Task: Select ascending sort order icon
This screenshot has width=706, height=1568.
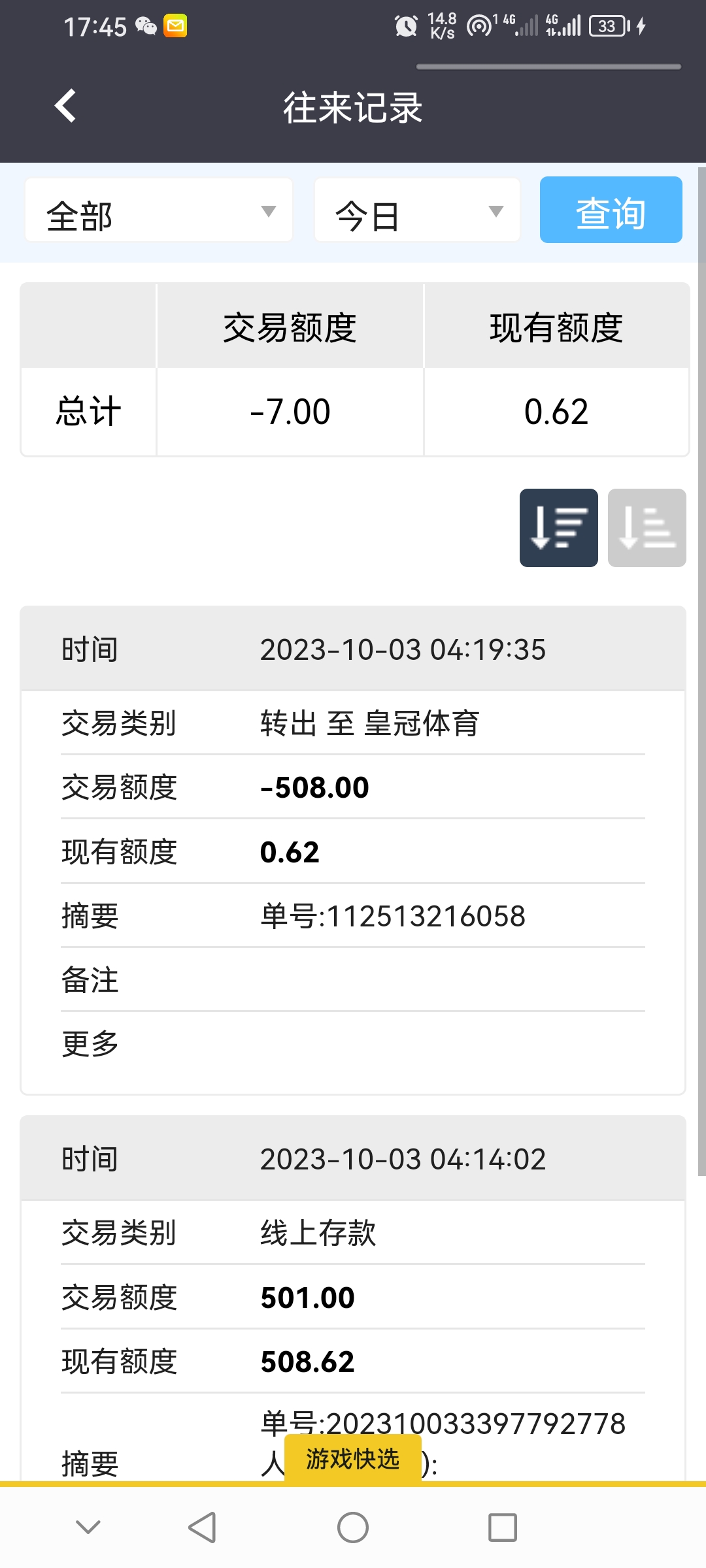Action: click(x=647, y=528)
